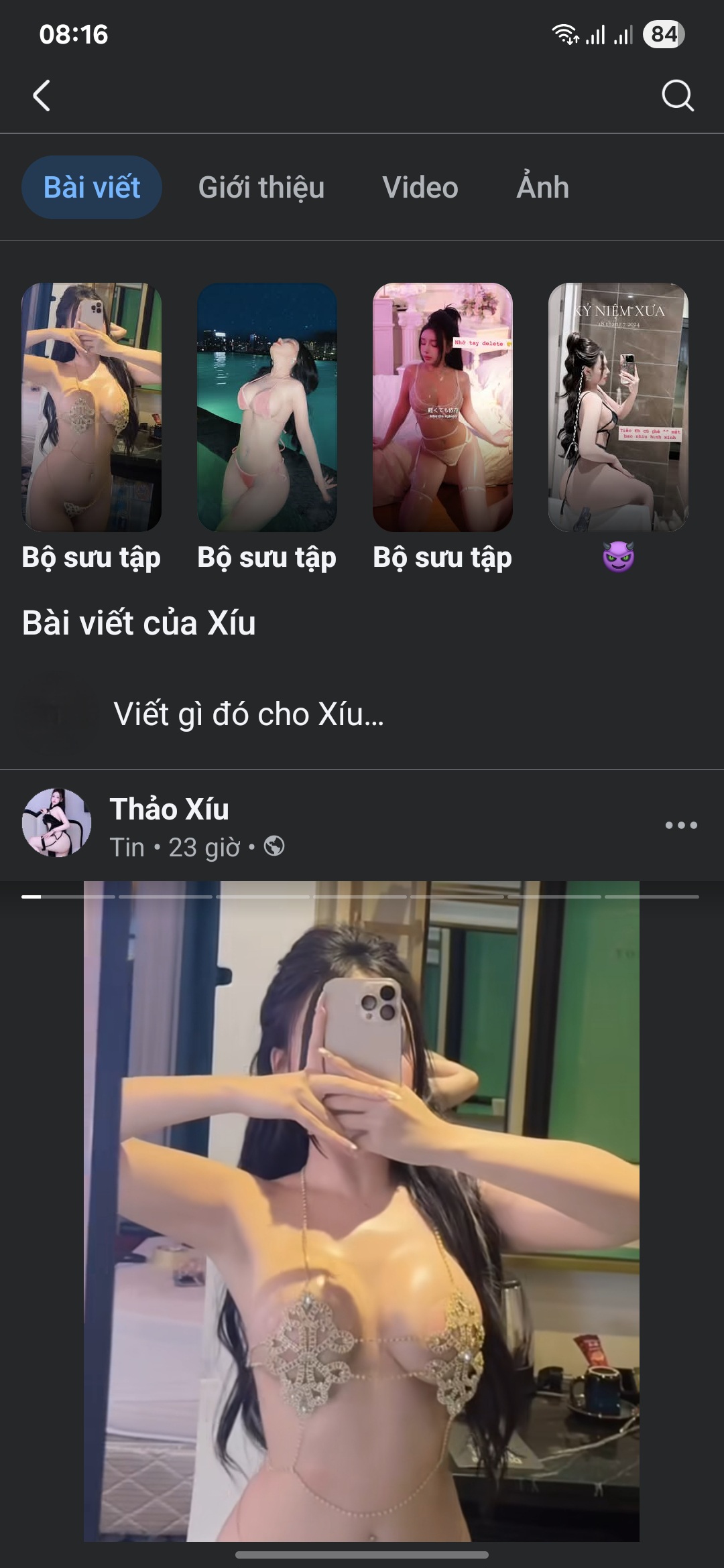Tap the Viết gì đó cho Xíu field
The image size is (724, 1568).
tap(248, 714)
